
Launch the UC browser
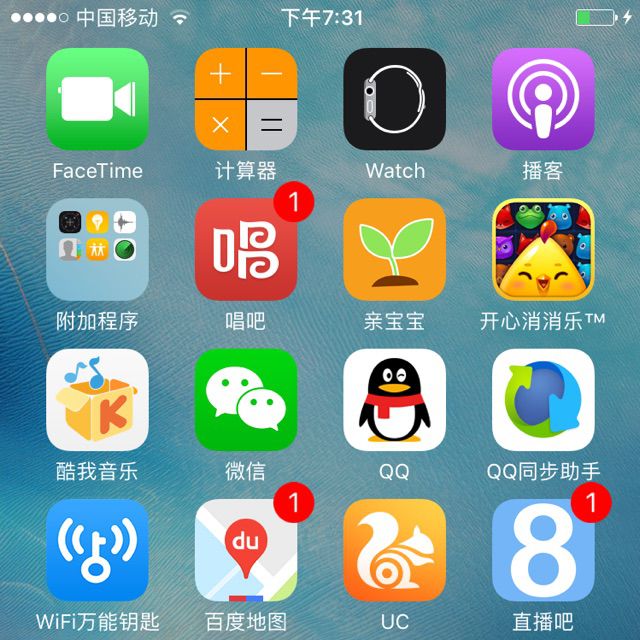pyautogui.click(x=394, y=551)
